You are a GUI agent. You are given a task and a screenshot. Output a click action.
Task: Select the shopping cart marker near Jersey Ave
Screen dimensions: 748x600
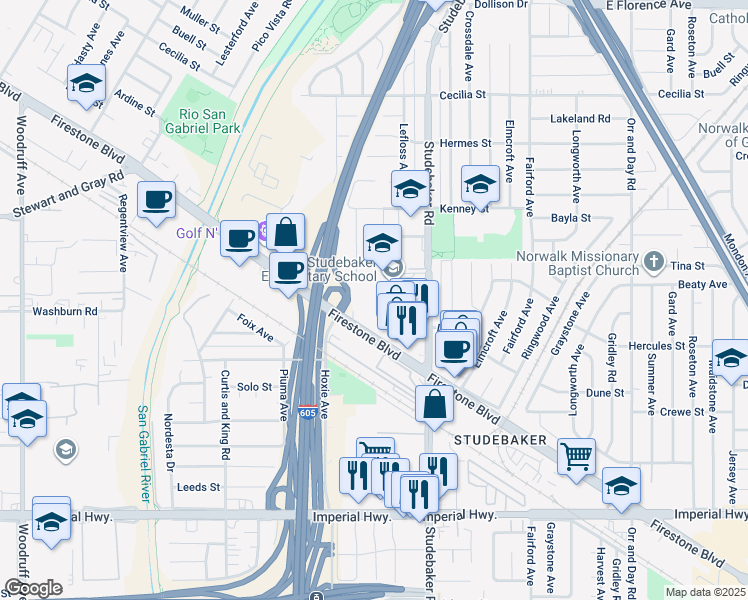click(577, 457)
